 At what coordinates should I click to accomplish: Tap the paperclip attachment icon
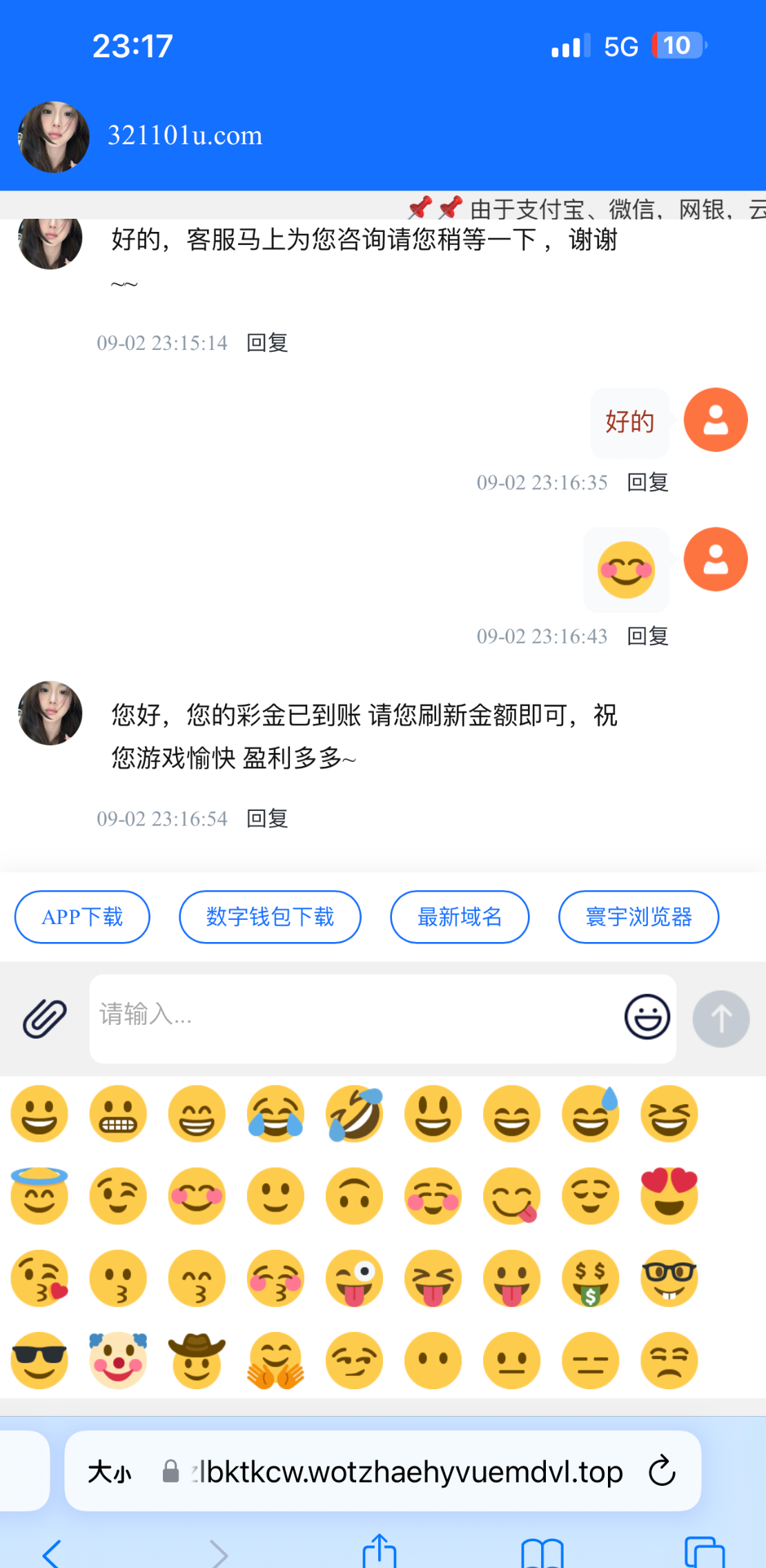[45, 1019]
